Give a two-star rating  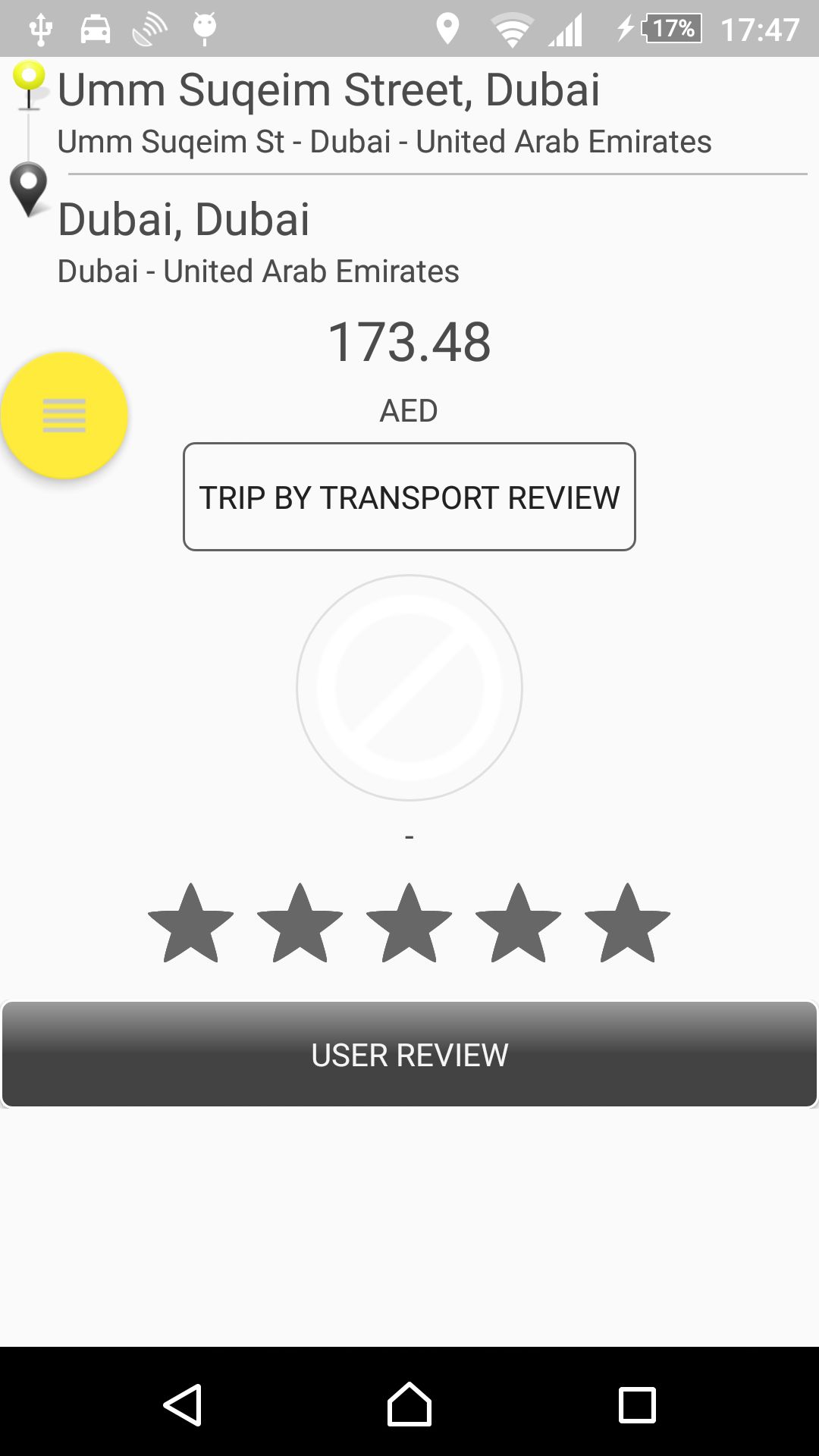(x=300, y=924)
